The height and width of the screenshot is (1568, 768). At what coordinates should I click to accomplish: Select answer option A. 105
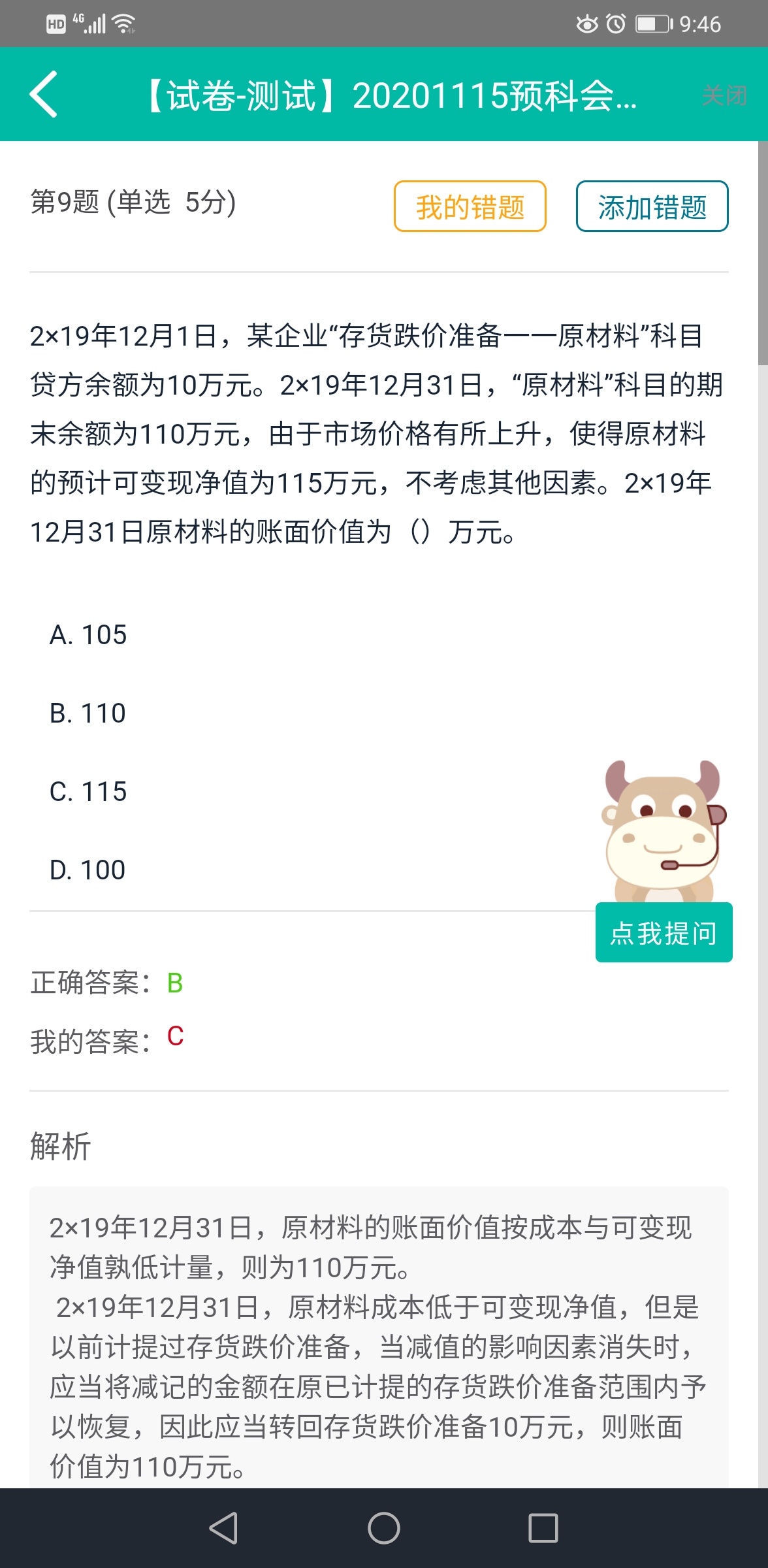point(88,635)
